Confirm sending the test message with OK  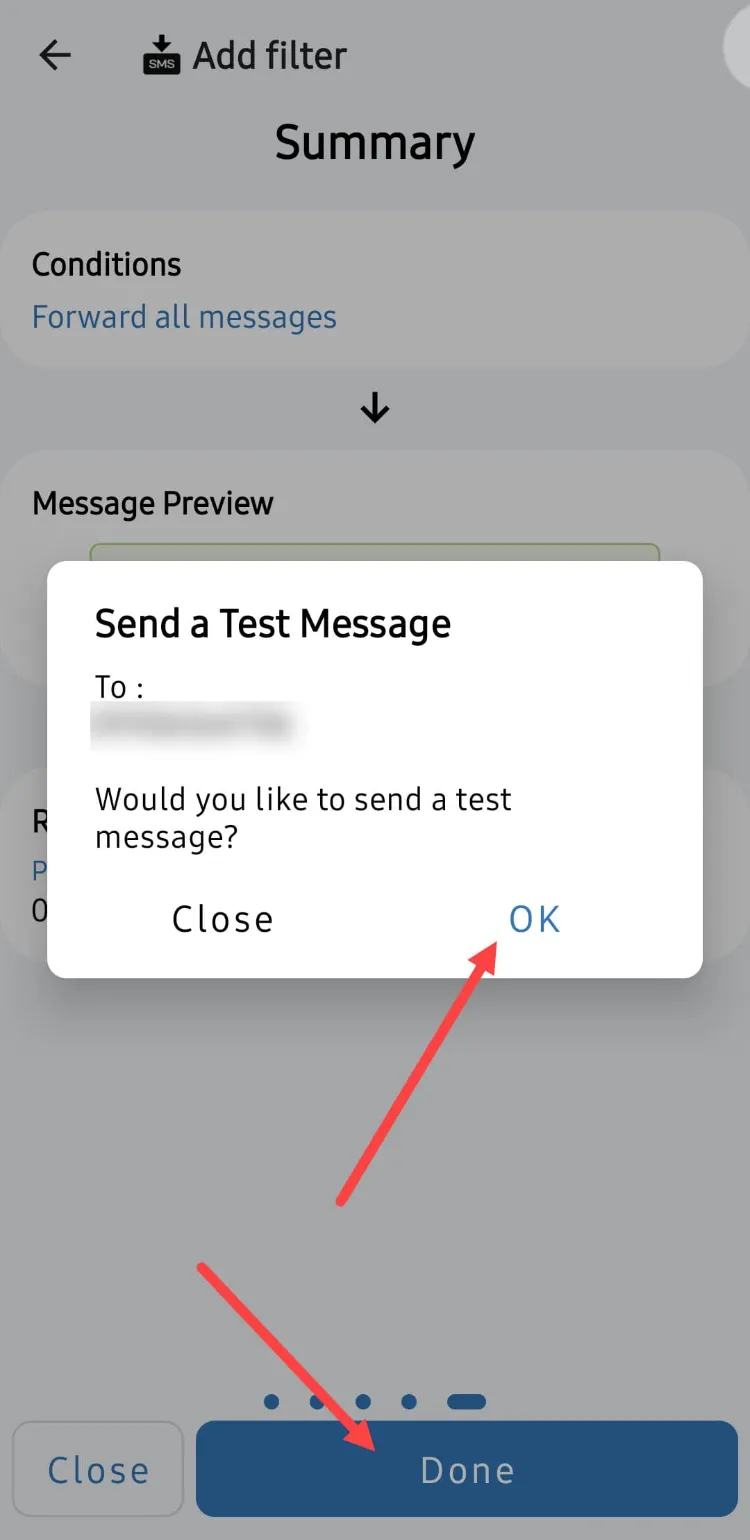click(534, 919)
